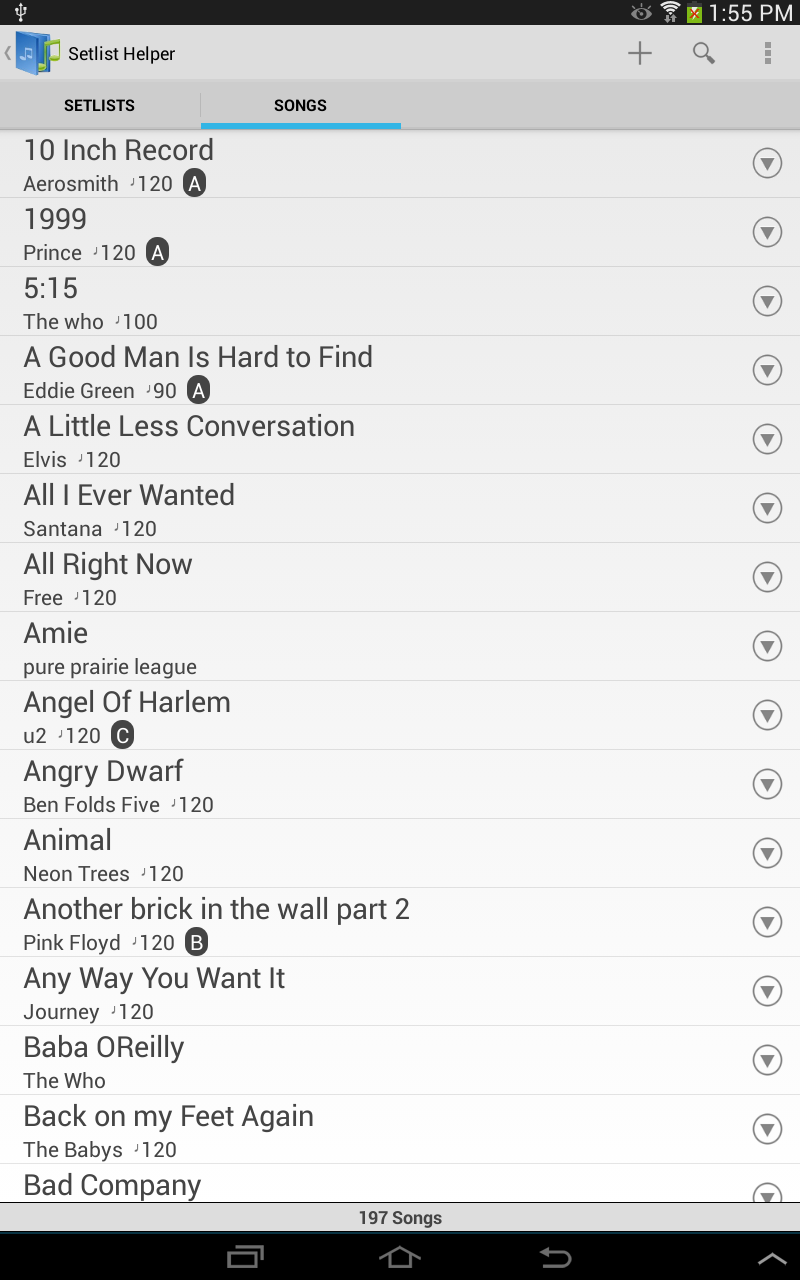
Task: Switch to the Setlists tab
Action: (x=100, y=105)
